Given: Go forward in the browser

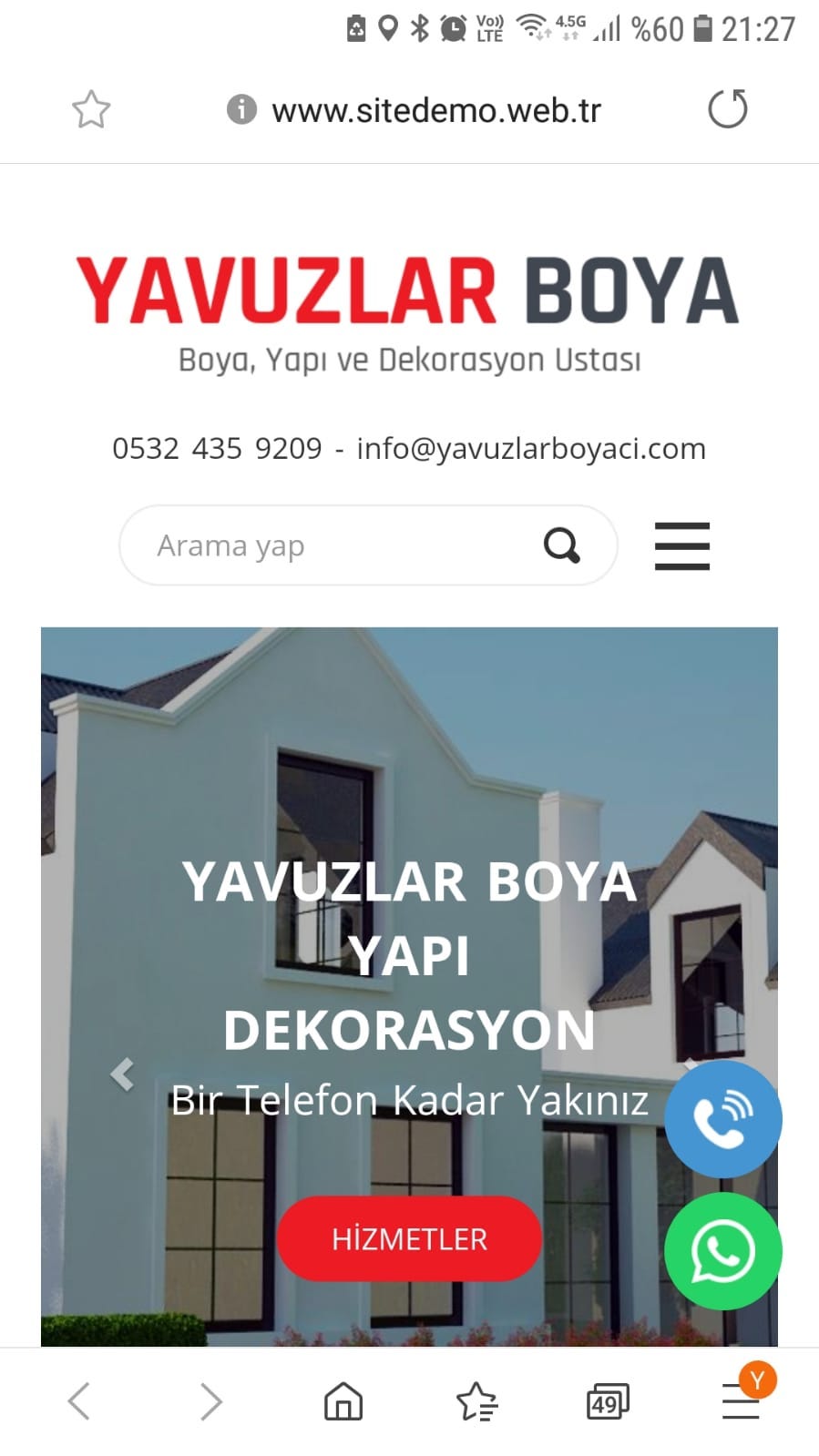Looking at the screenshot, I should tap(211, 1400).
